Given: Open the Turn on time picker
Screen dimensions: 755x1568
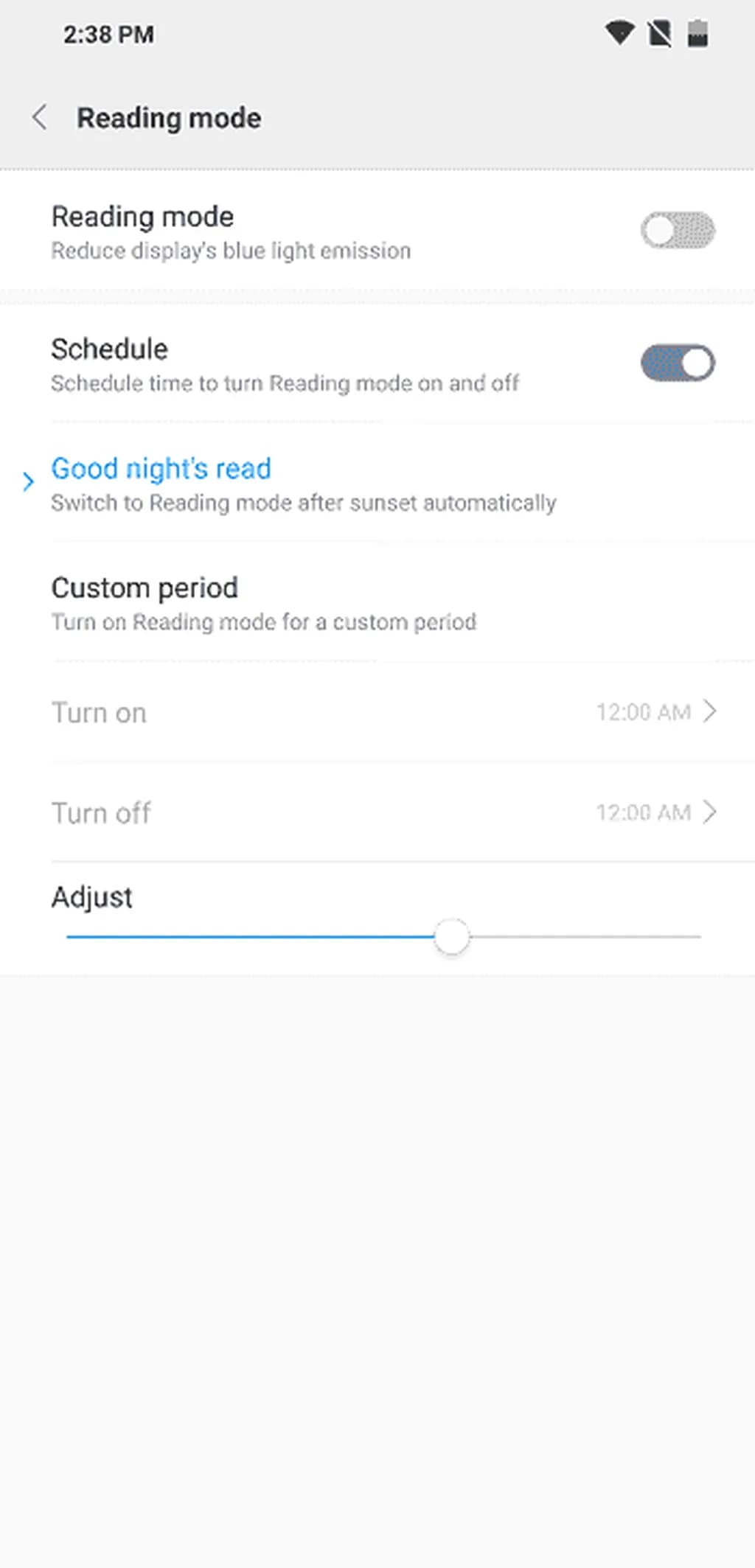Looking at the screenshot, I should coord(383,712).
